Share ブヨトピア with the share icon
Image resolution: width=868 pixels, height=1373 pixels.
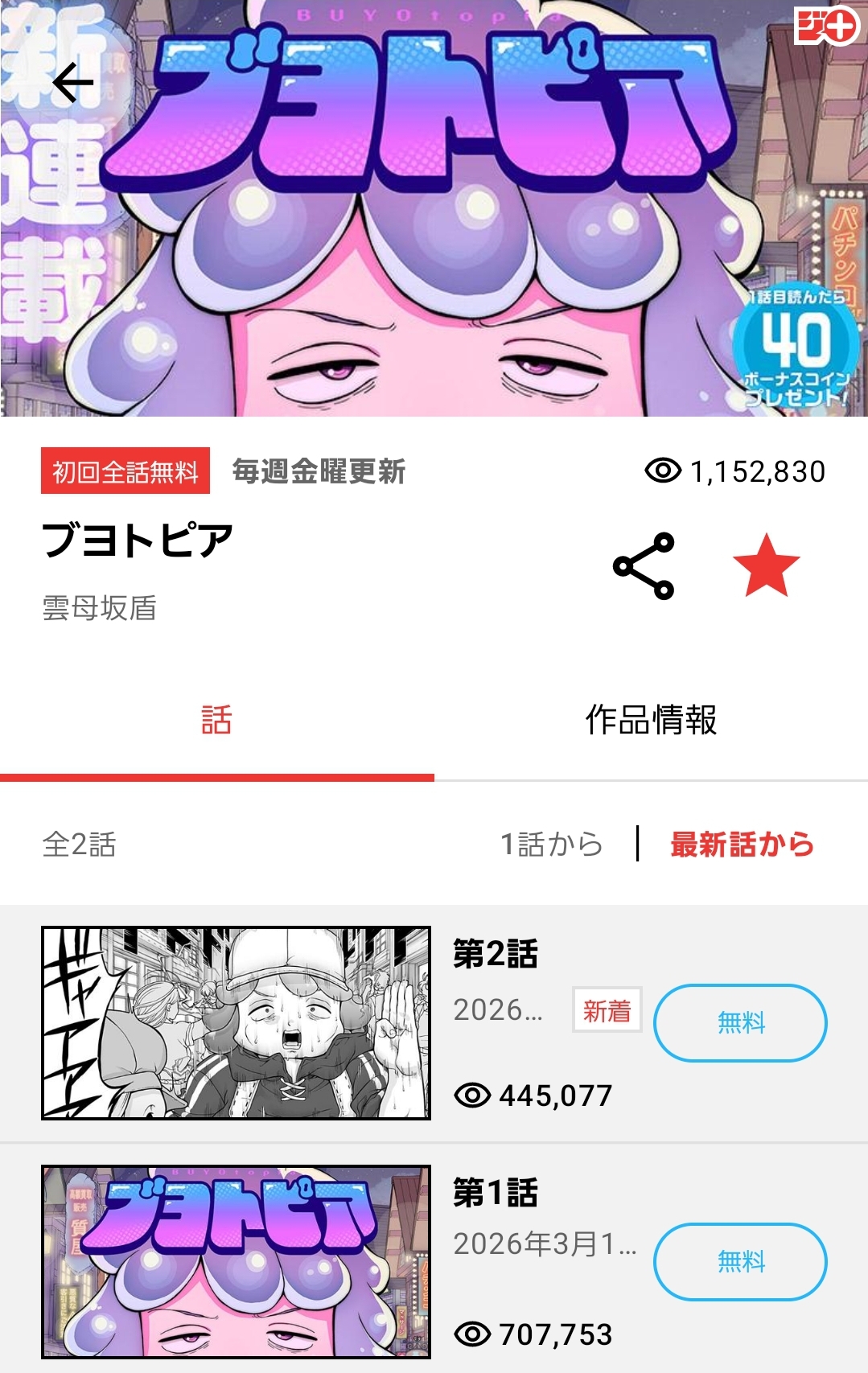[x=643, y=566]
